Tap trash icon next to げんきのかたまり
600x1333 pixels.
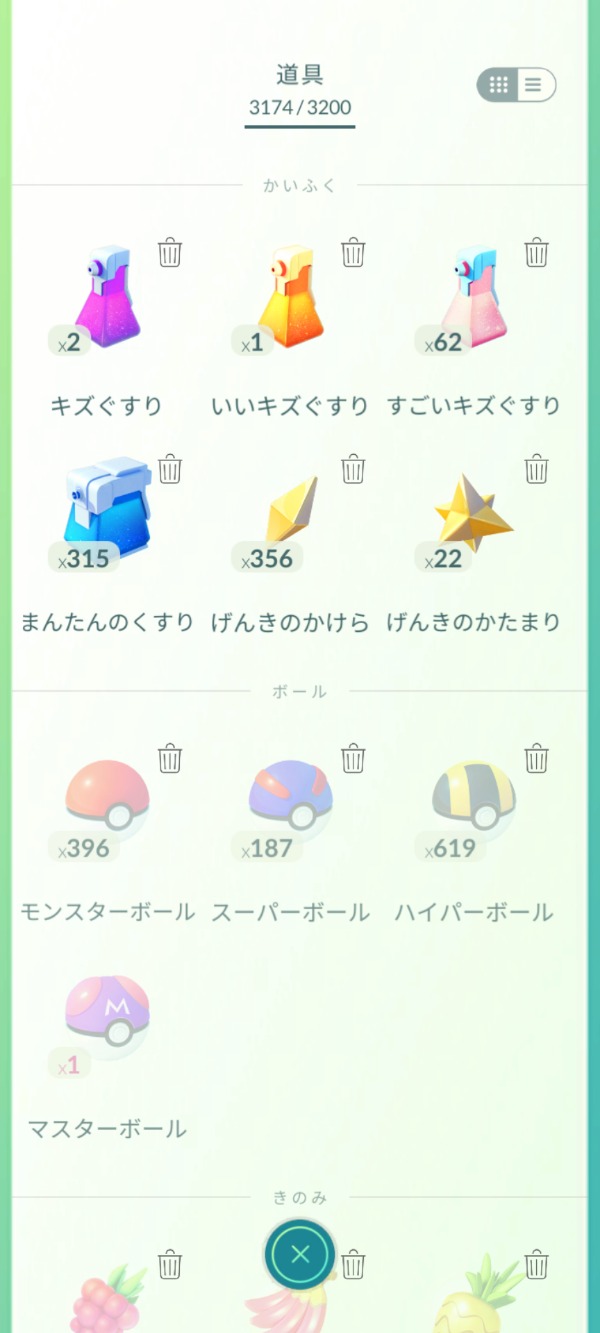pyautogui.click(x=537, y=469)
